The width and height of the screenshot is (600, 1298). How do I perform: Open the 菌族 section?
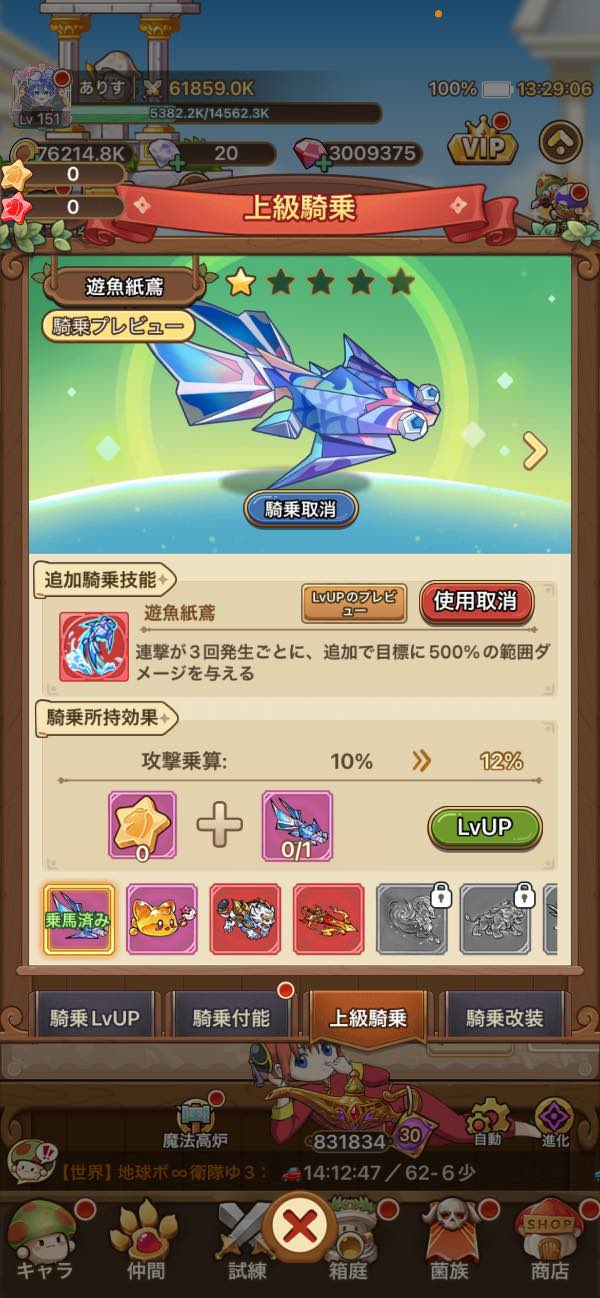coord(450,1240)
